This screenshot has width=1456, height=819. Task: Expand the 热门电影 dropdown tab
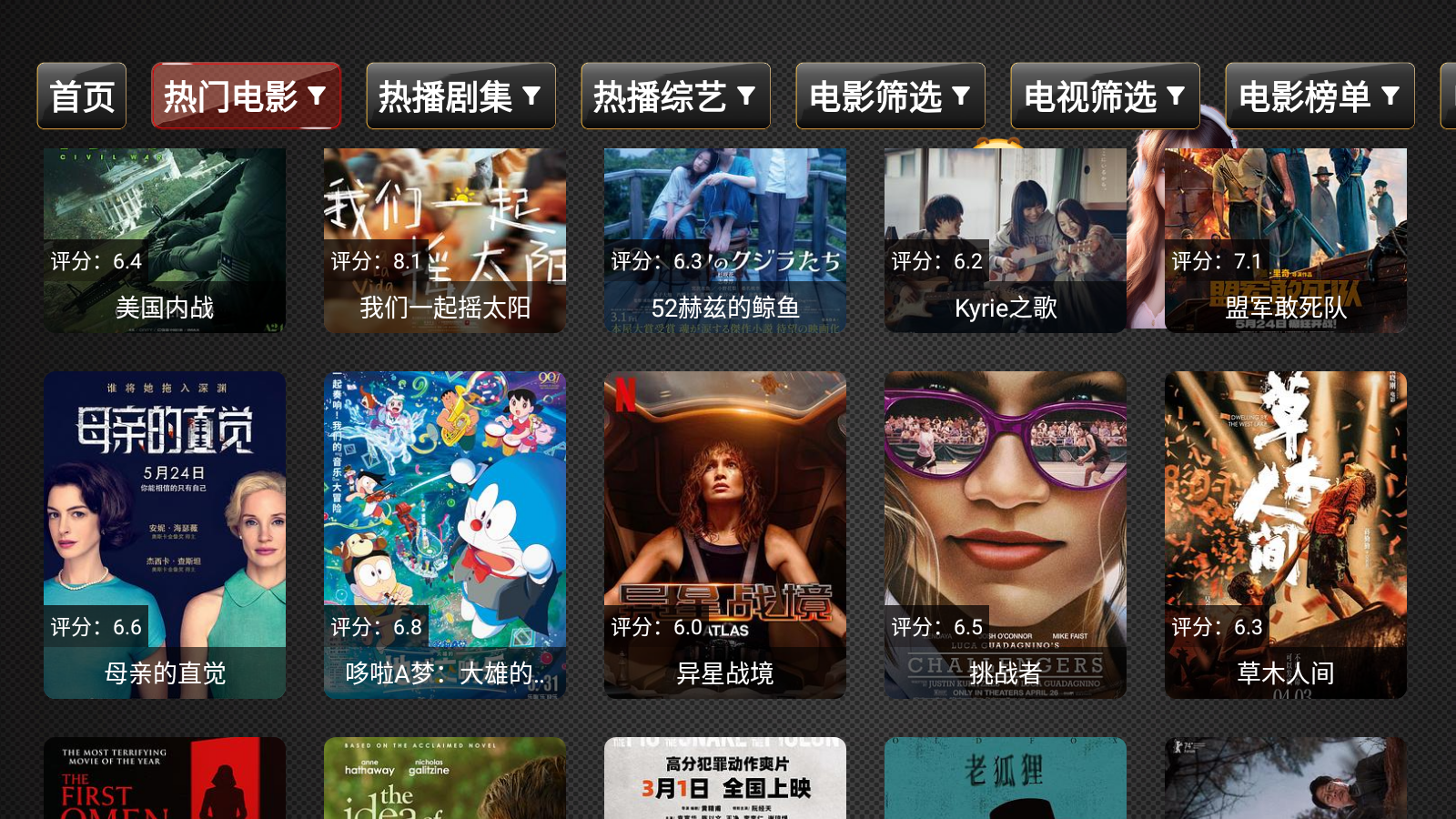point(246,96)
